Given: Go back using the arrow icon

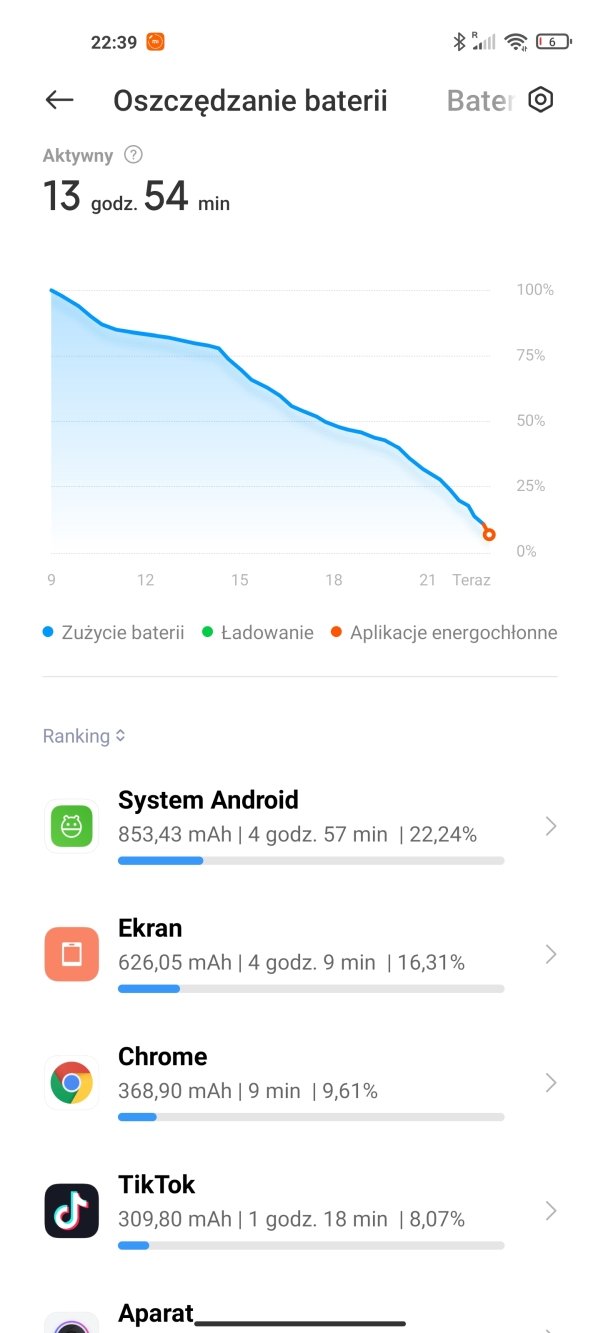Looking at the screenshot, I should click(x=60, y=100).
